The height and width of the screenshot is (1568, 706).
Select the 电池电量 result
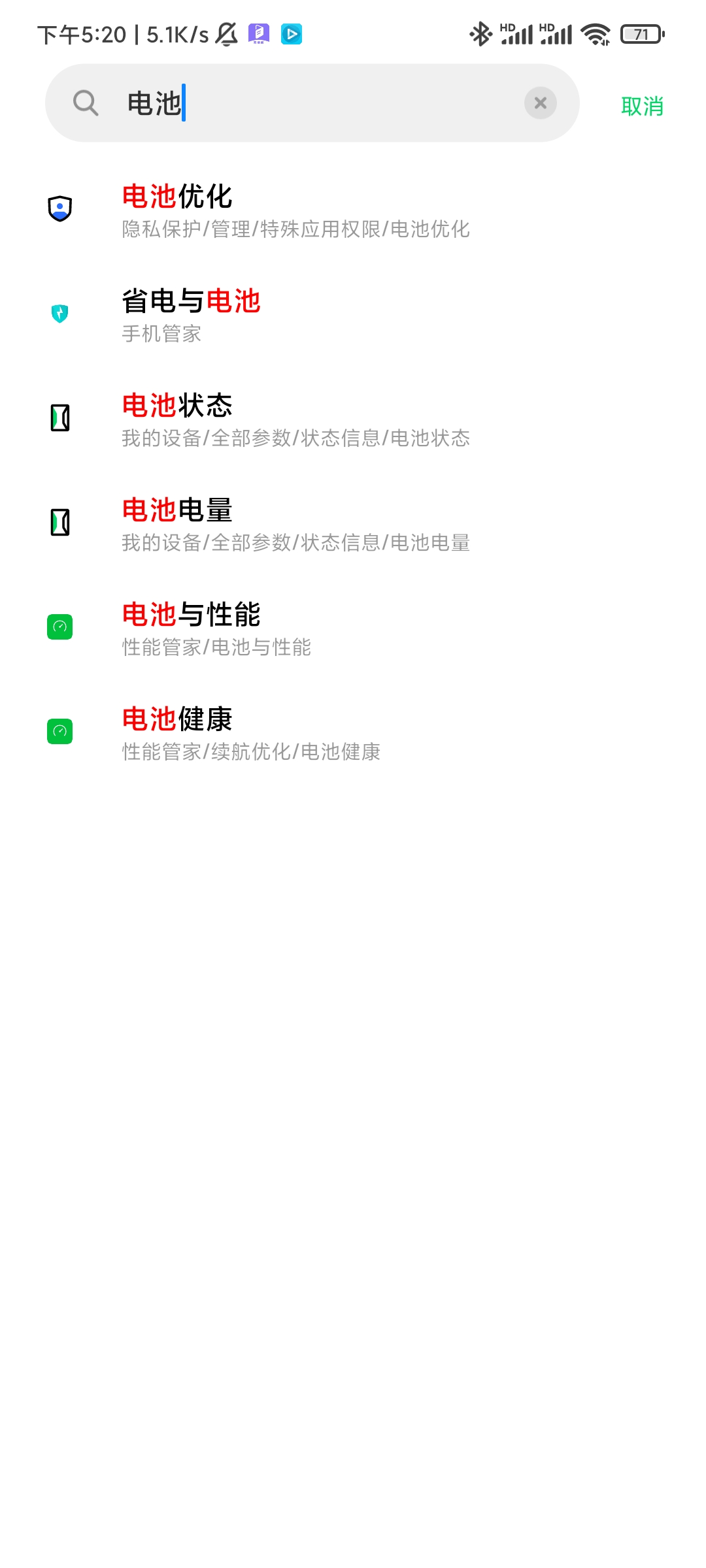(353, 524)
